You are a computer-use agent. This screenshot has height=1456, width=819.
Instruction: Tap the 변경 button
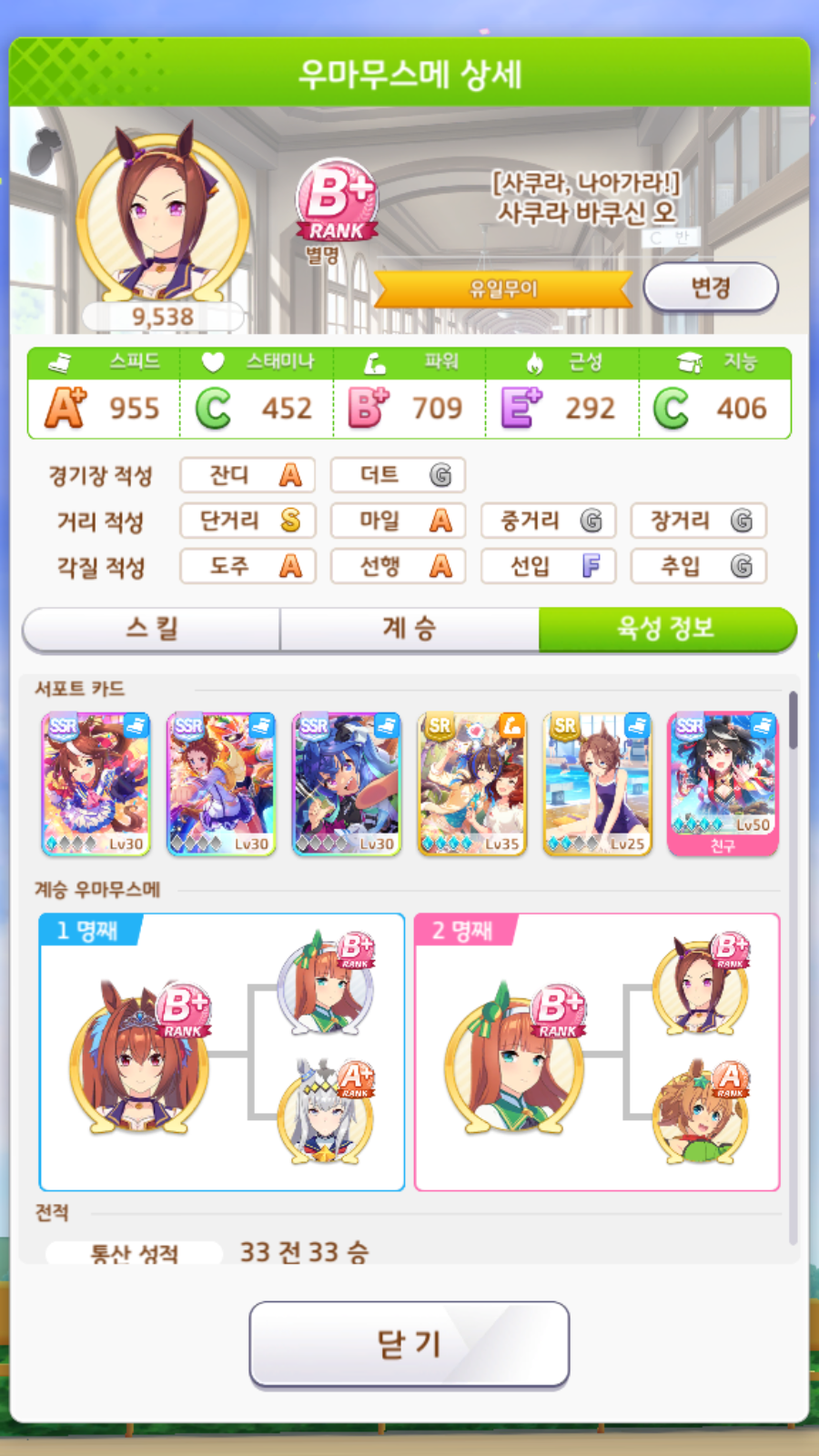[x=711, y=288]
